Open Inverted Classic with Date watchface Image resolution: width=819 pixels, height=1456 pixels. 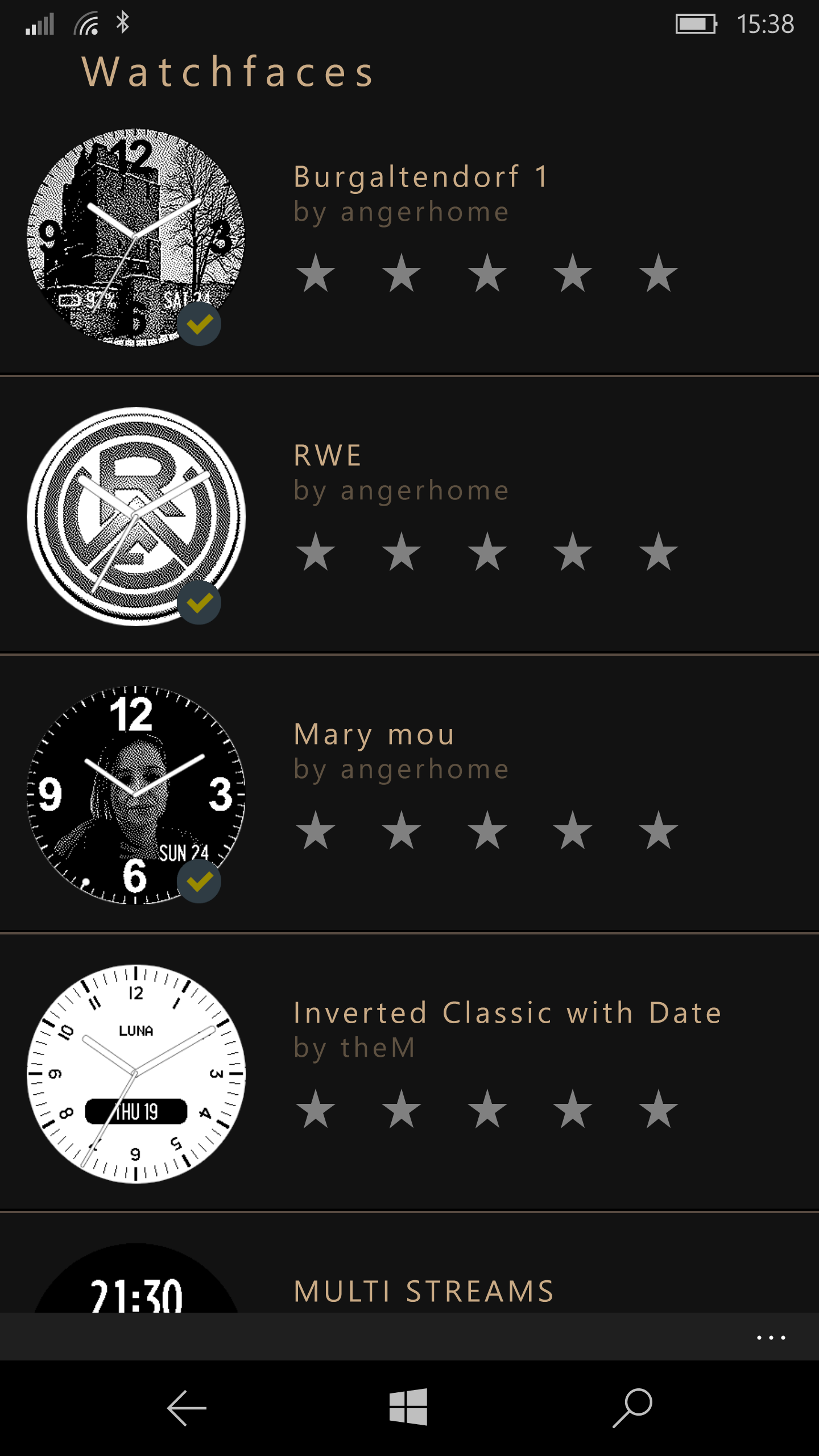[409, 1073]
